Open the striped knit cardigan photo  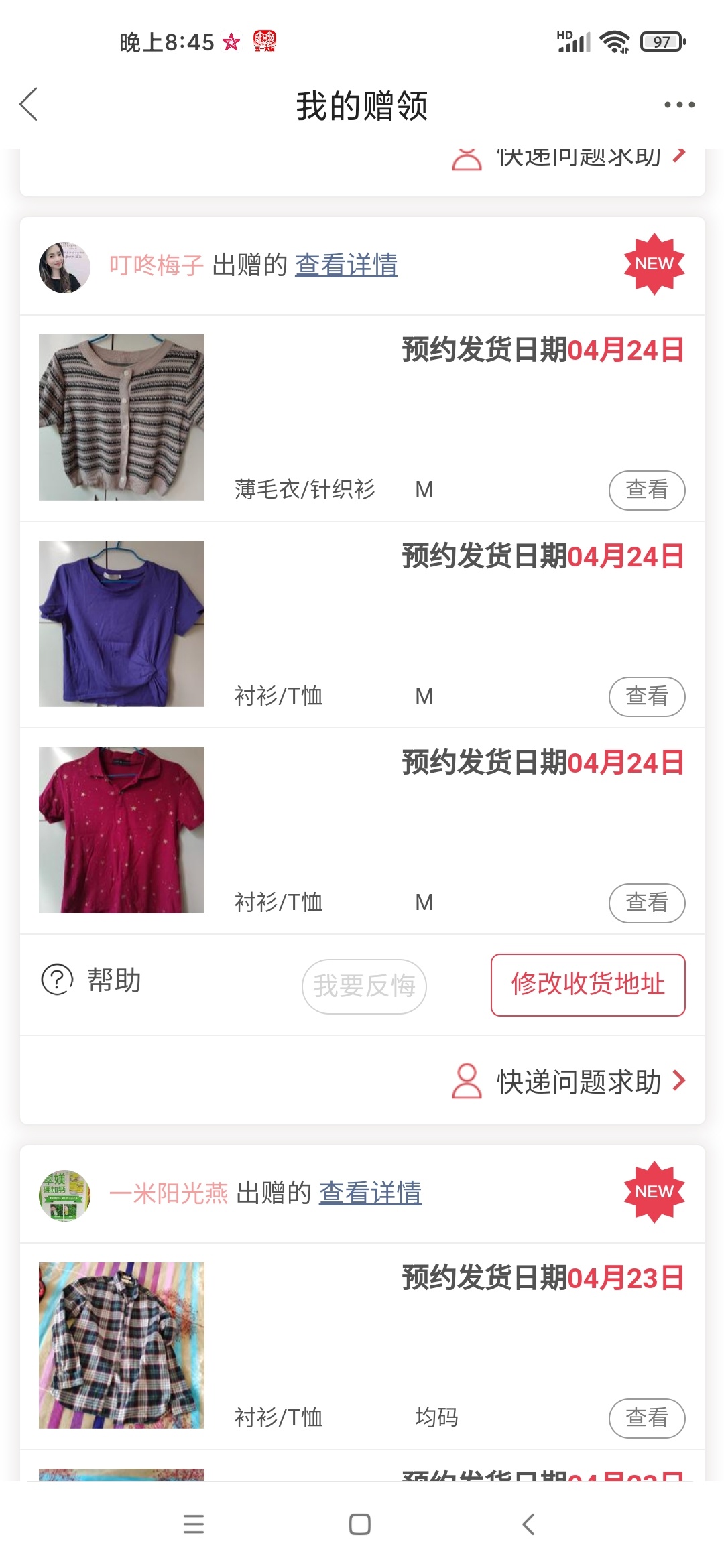pyautogui.click(x=121, y=417)
